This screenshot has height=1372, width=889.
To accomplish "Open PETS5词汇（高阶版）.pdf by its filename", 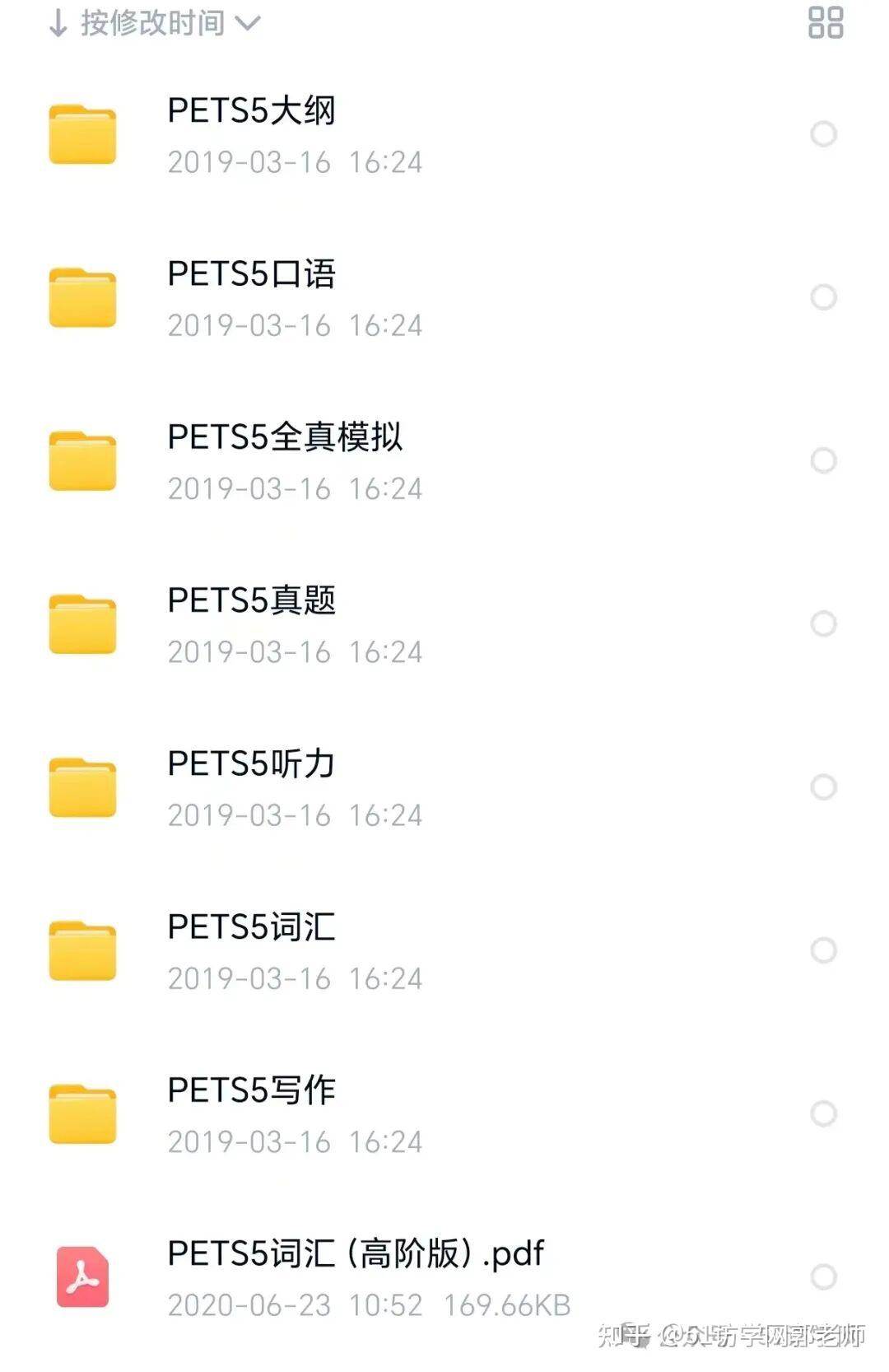I will point(354,1252).
